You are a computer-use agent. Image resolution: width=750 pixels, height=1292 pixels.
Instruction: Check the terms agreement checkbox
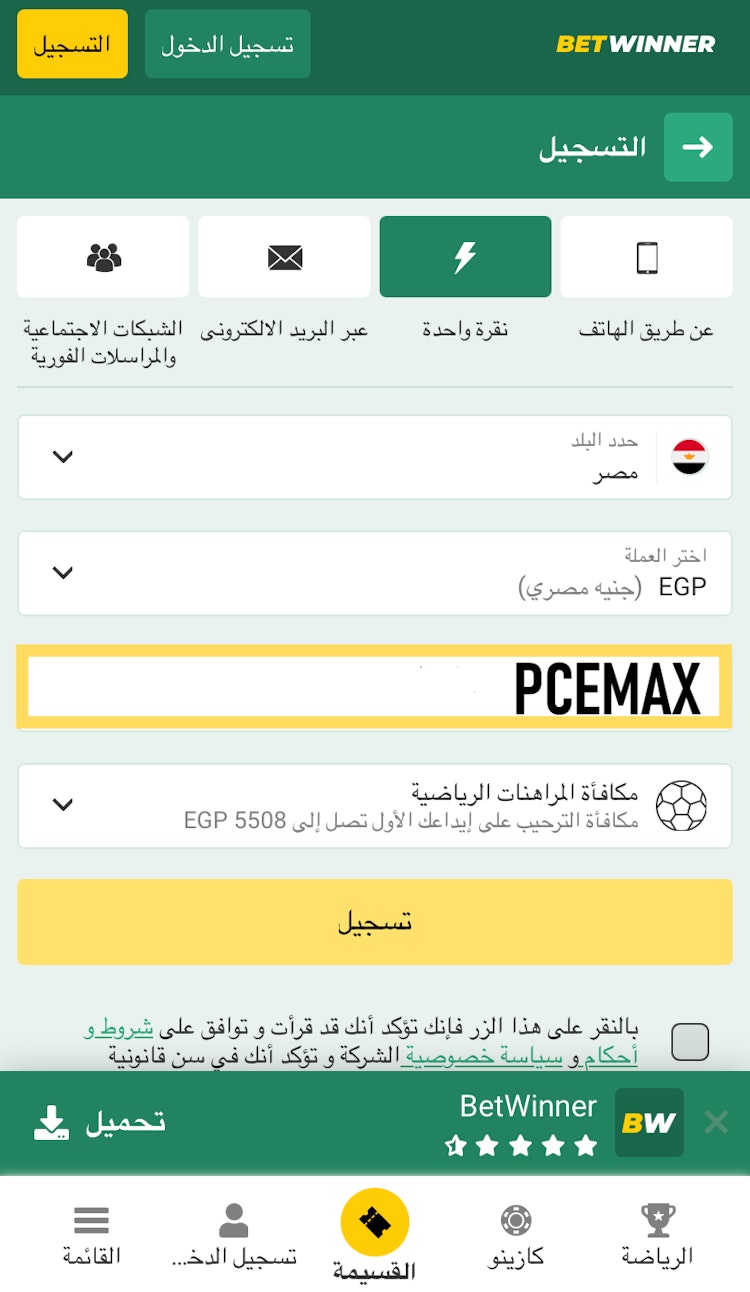690,1041
